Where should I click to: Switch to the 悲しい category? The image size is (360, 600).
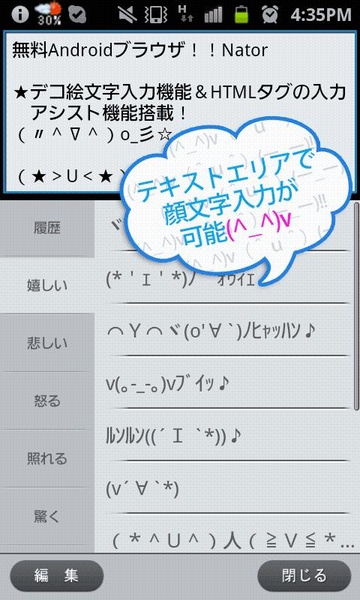[x=47, y=342]
